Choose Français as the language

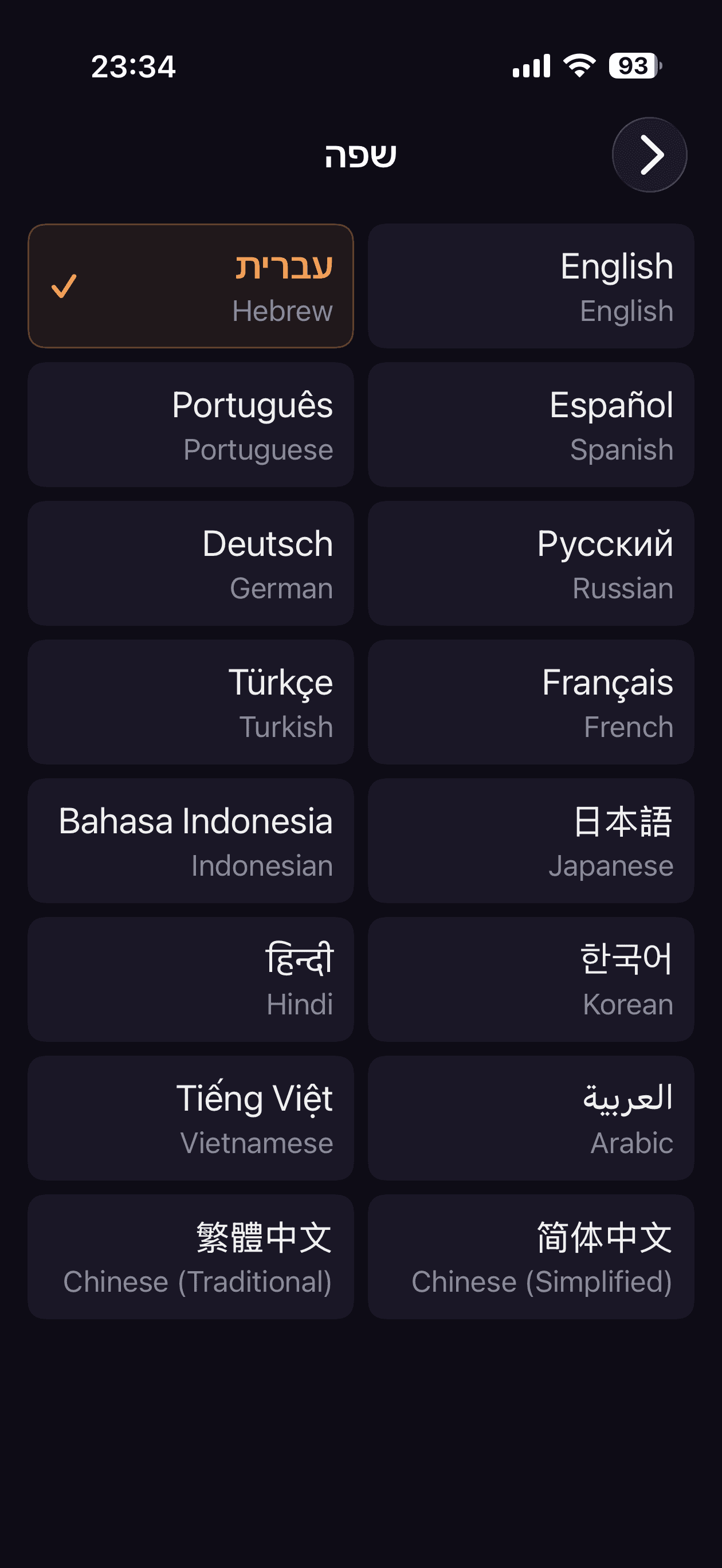(x=531, y=703)
